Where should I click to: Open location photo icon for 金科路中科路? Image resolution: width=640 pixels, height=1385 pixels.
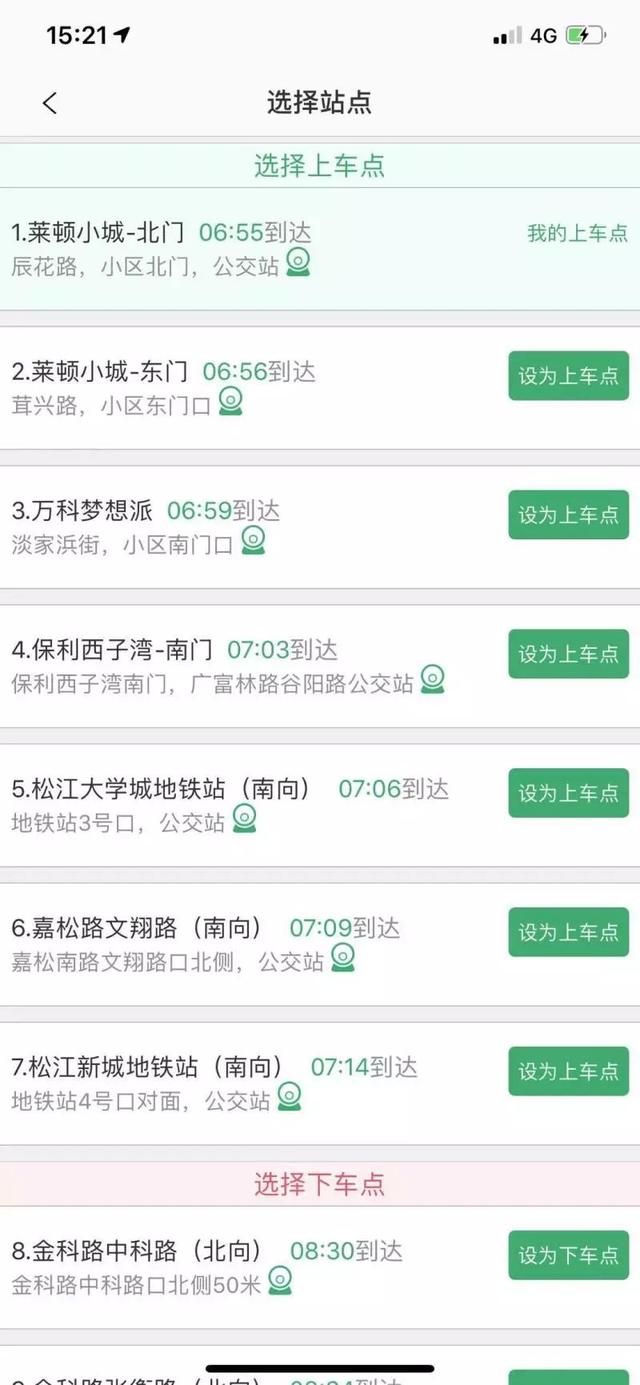[280, 1281]
